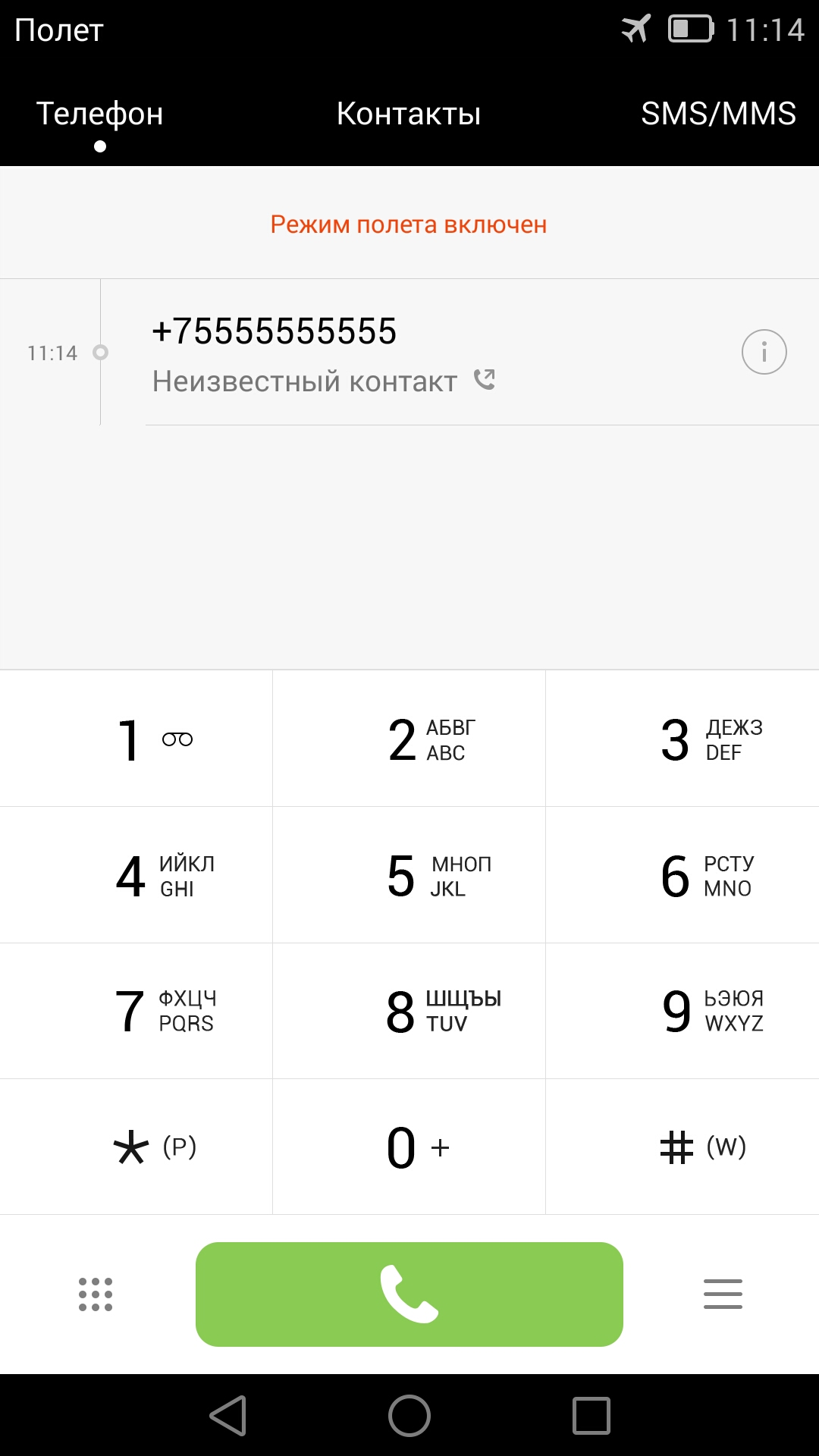Tap the star (P) key
819x1456 pixels.
(136, 1147)
